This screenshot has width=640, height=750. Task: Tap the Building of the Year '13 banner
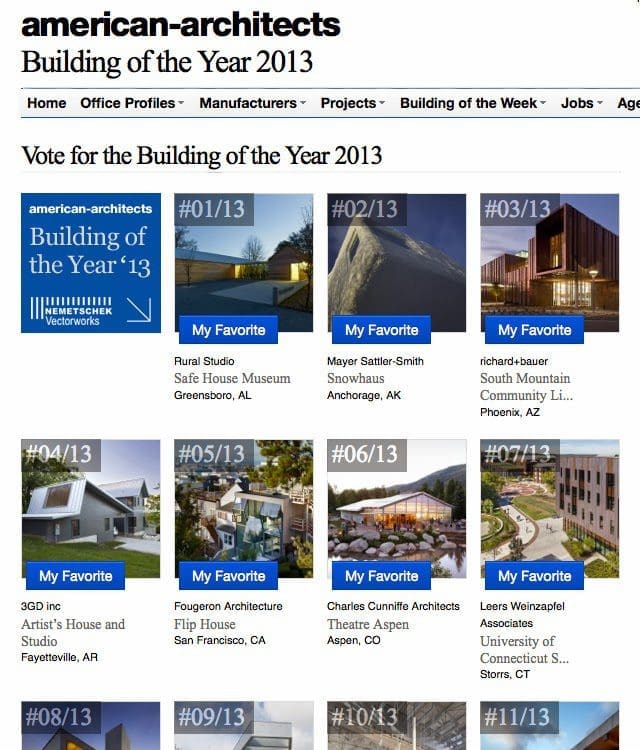pos(90,263)
